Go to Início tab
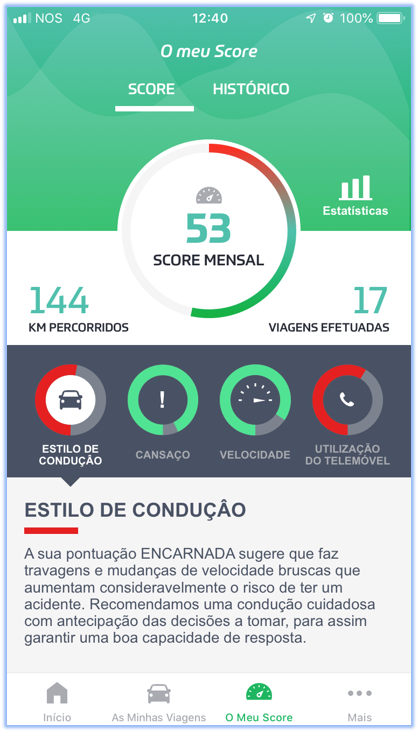Viewport: 418px width, 732px height. coord(57,702)
